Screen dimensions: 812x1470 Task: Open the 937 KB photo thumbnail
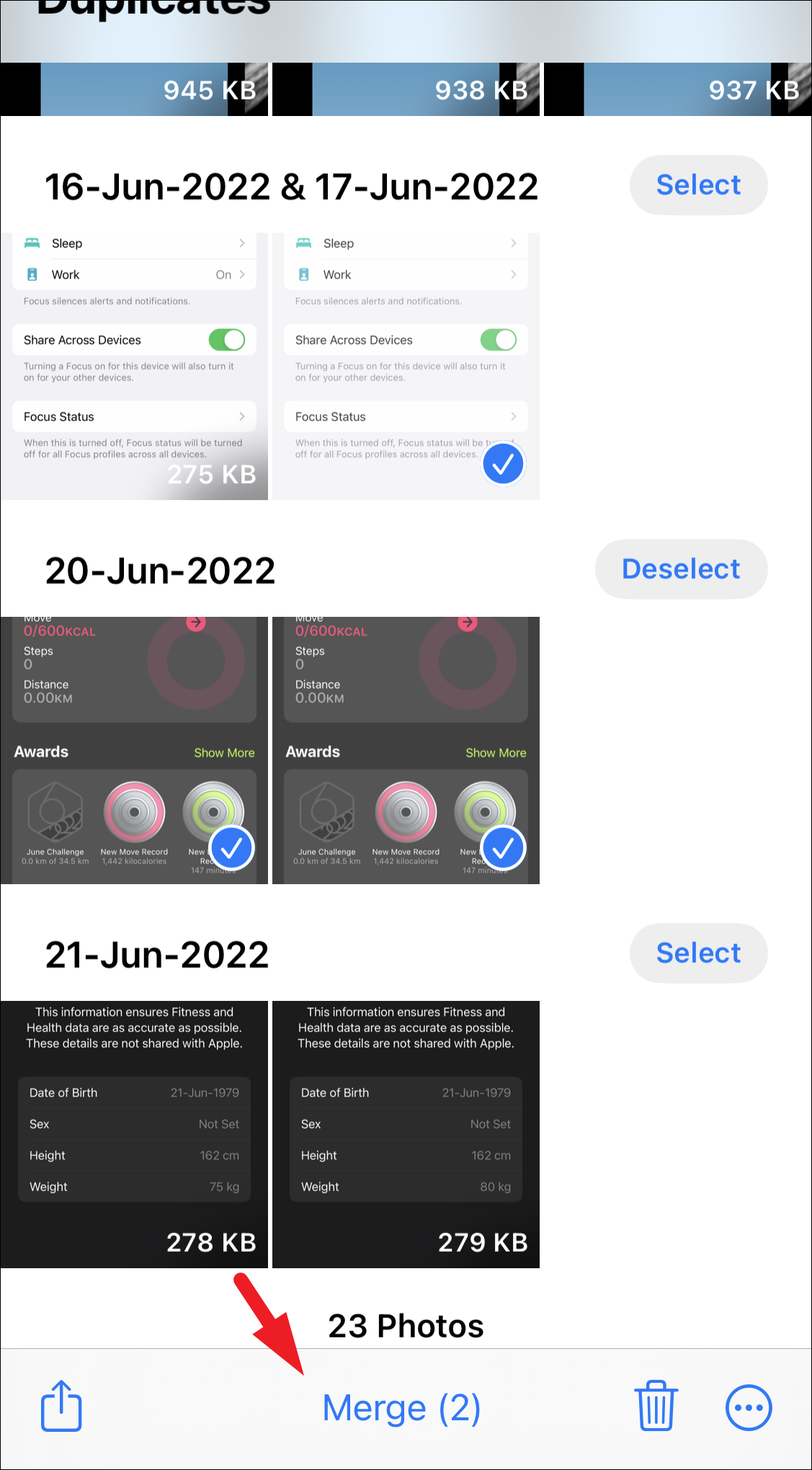[677, 89]
